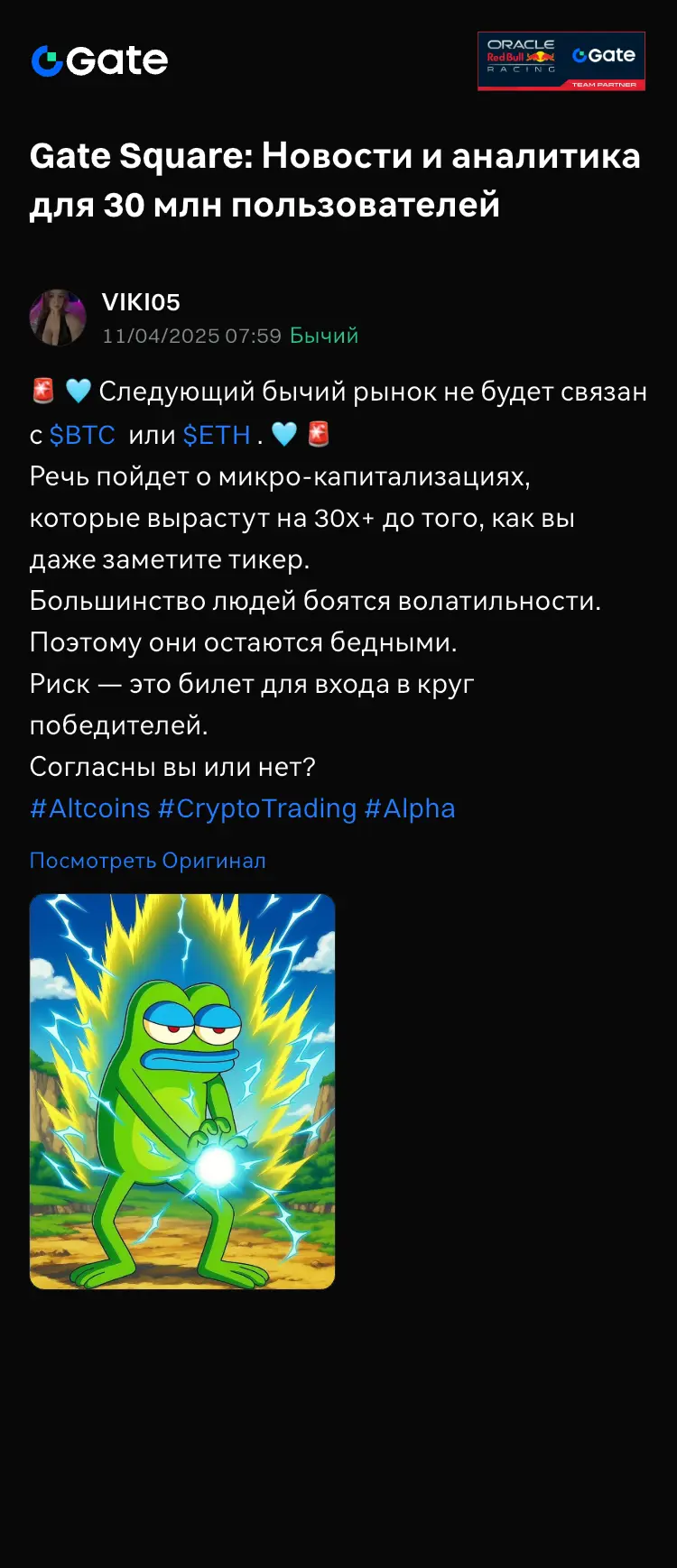Viewport: 677px width, 1568px height.
Task: Click the Gate logo inside the Red Bull banner
Action: pos(603,54)
